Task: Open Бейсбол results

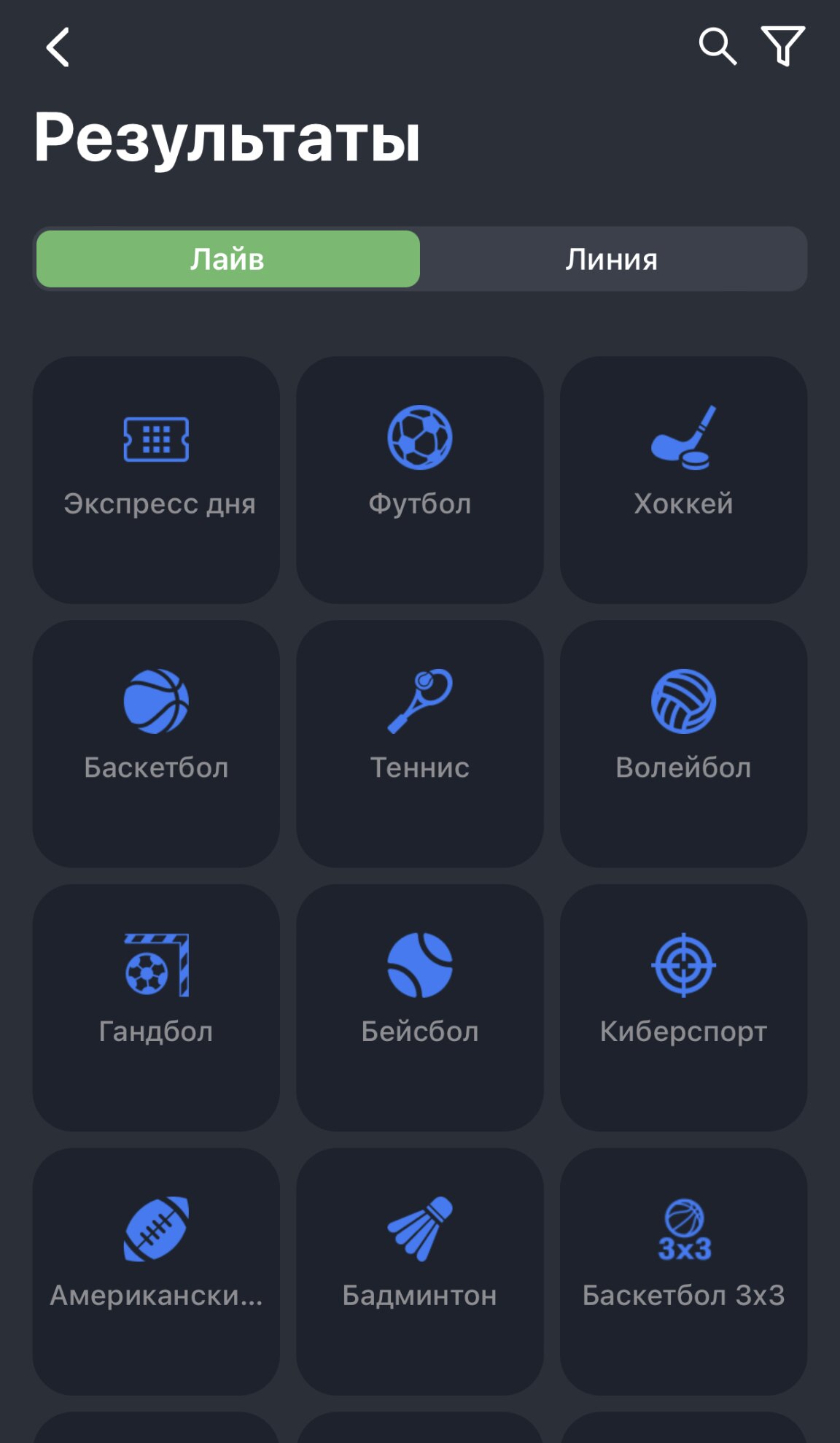Action: 420,1007
